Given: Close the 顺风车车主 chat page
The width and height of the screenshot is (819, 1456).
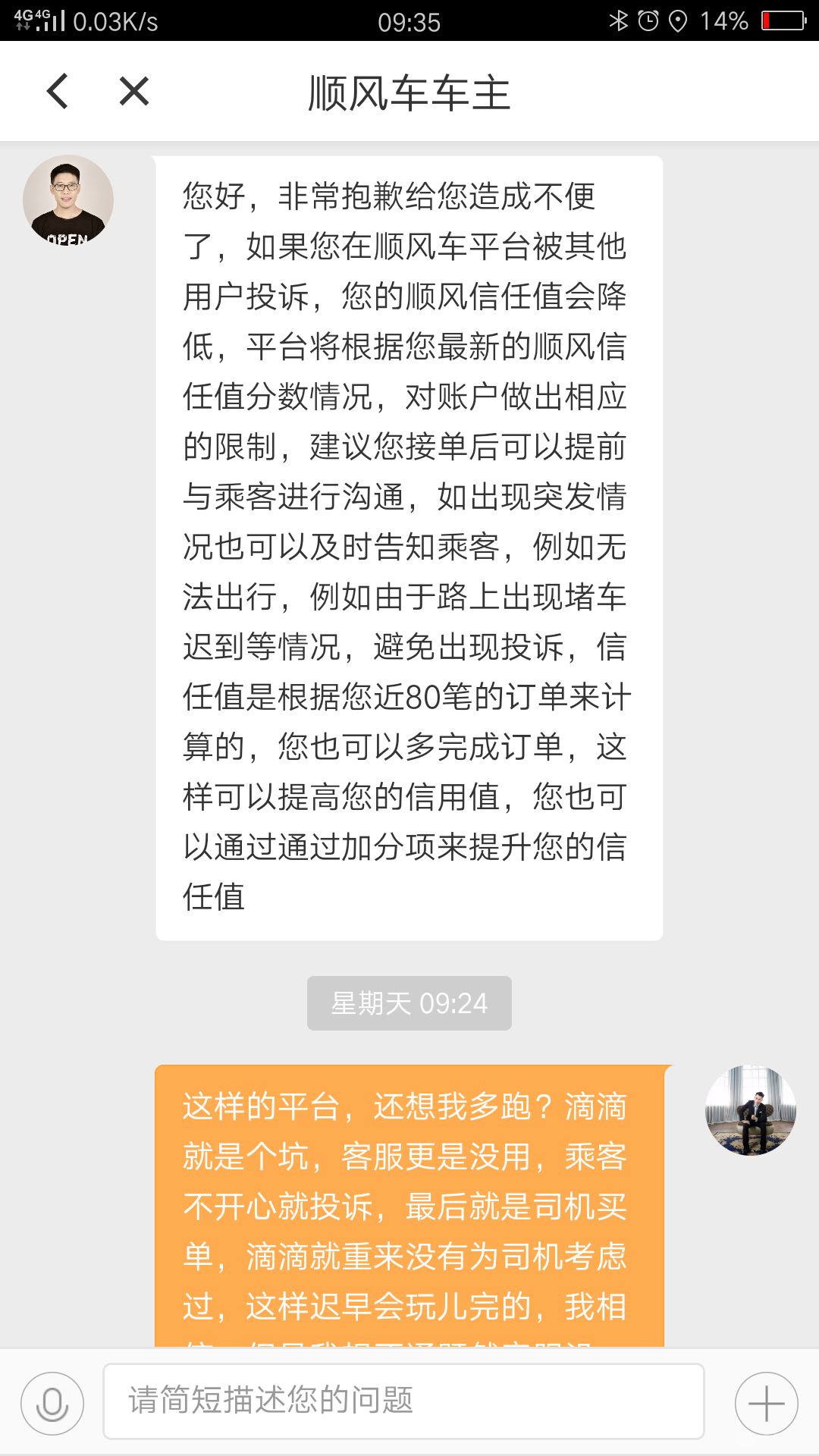Looking at the screenshot, I should click(134, 92).
